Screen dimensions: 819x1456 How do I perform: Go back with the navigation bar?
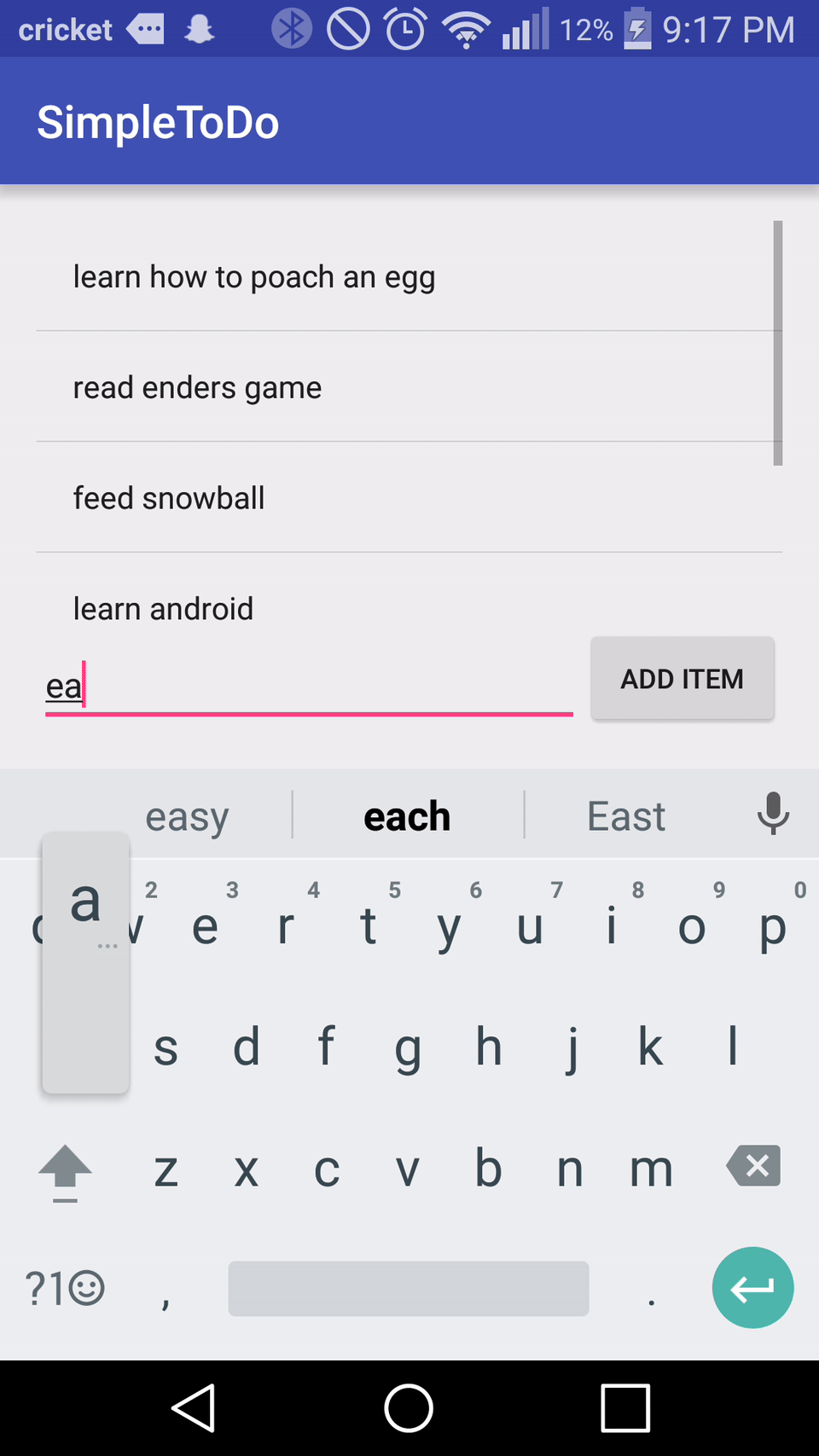194,1408
